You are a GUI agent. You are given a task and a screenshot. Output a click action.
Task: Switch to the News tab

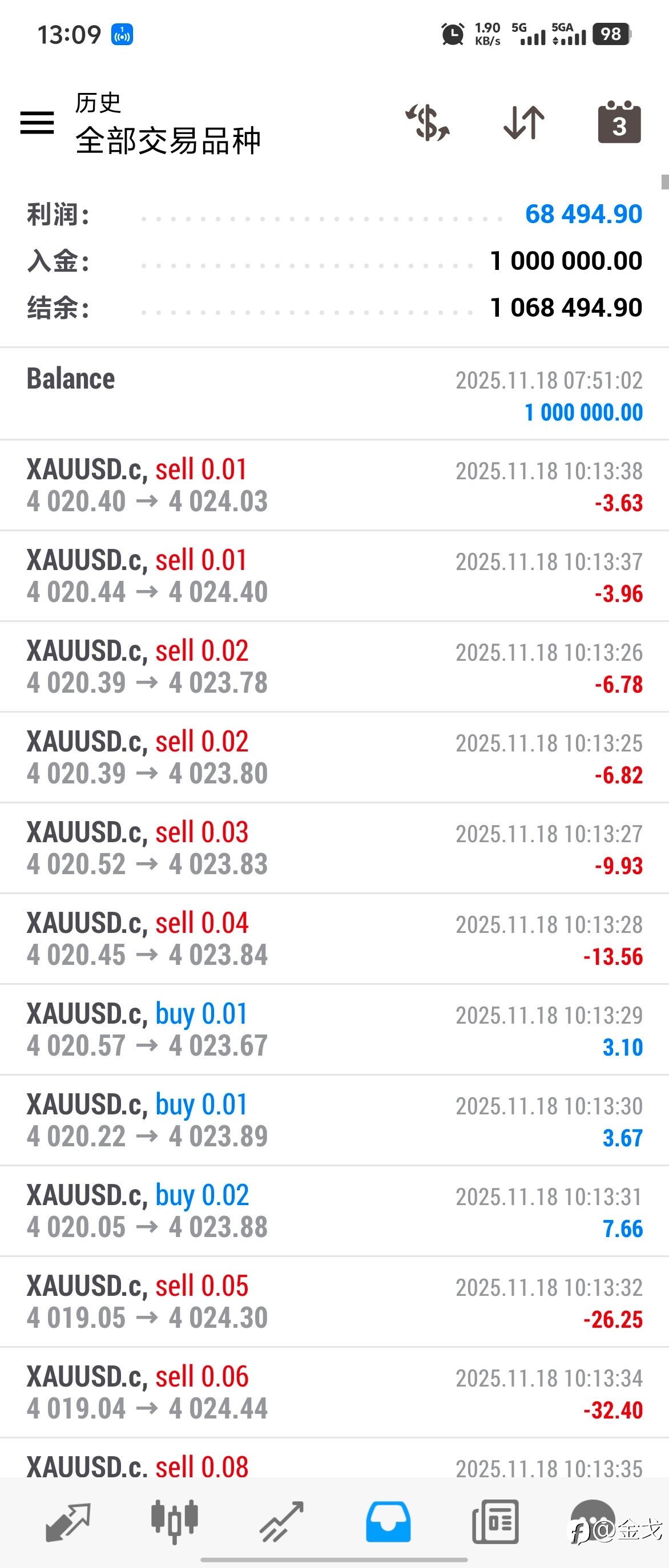495,1522
